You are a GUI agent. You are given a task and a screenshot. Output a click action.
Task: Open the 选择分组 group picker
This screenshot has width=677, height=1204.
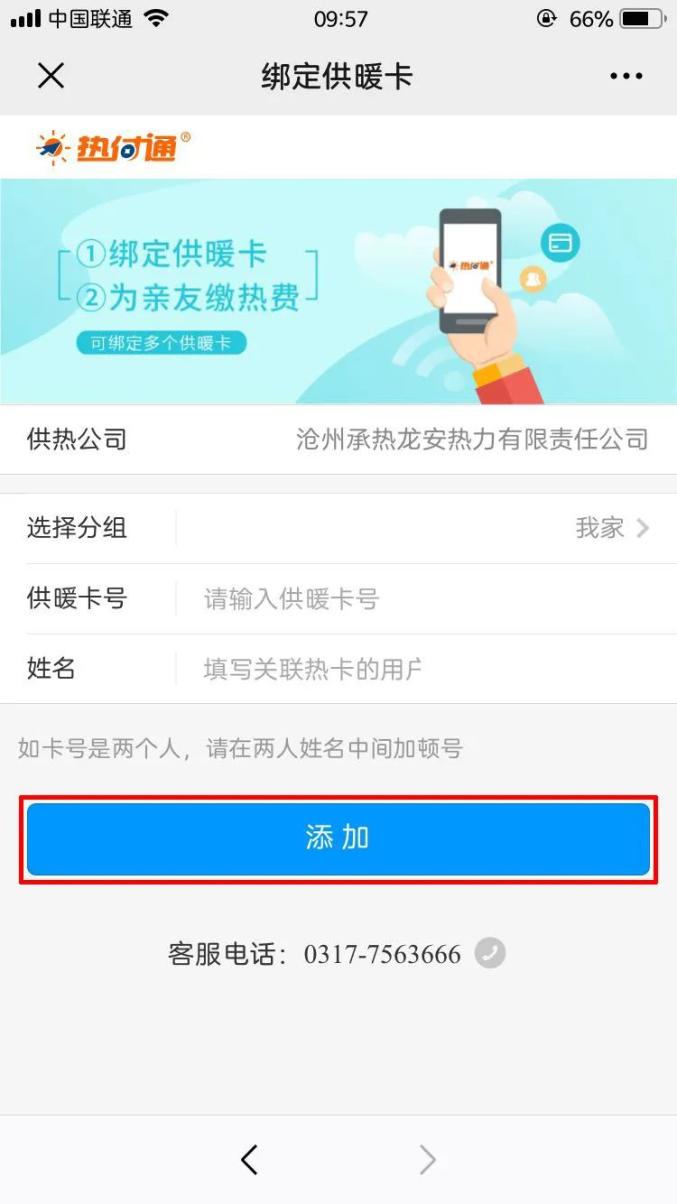(338, 528)
